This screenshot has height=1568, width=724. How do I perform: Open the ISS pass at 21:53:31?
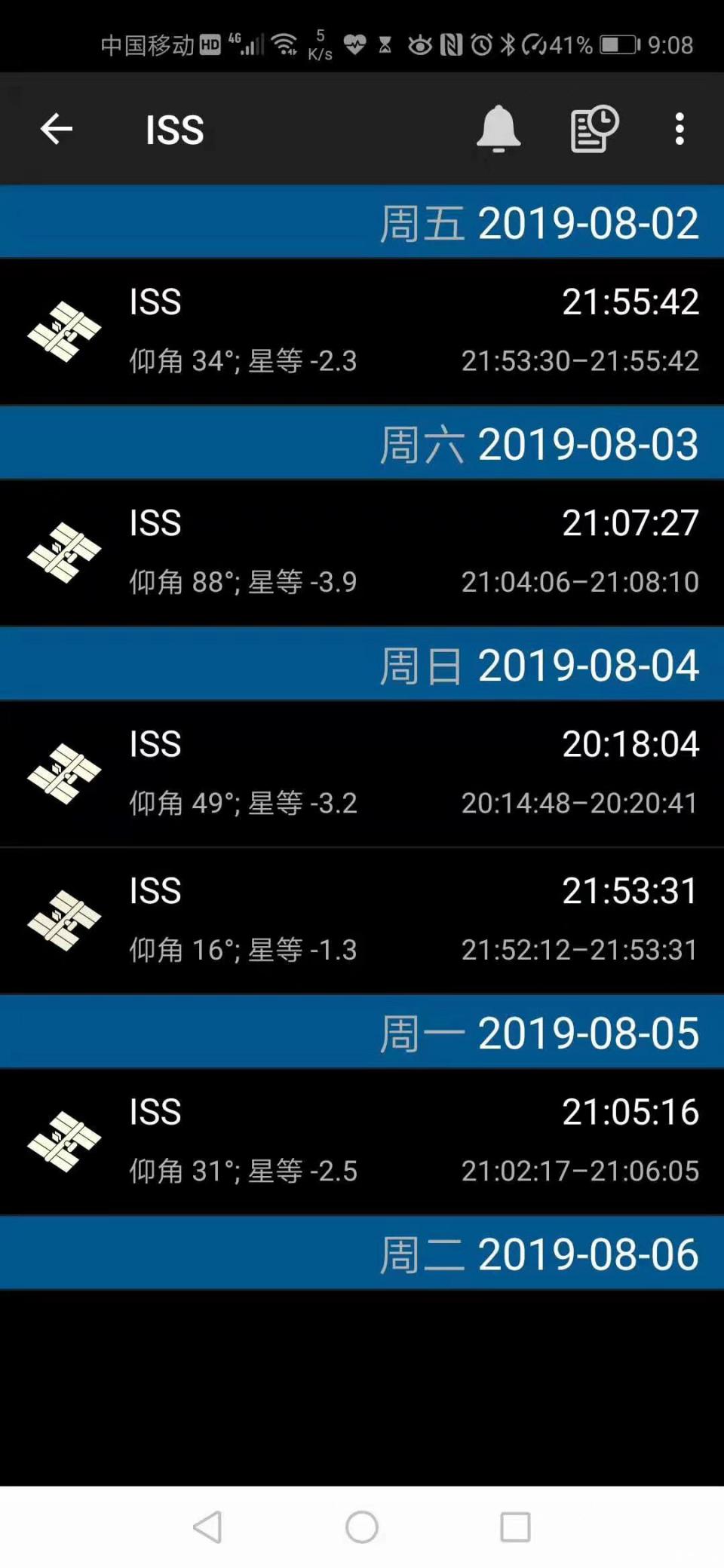point(362,920)
